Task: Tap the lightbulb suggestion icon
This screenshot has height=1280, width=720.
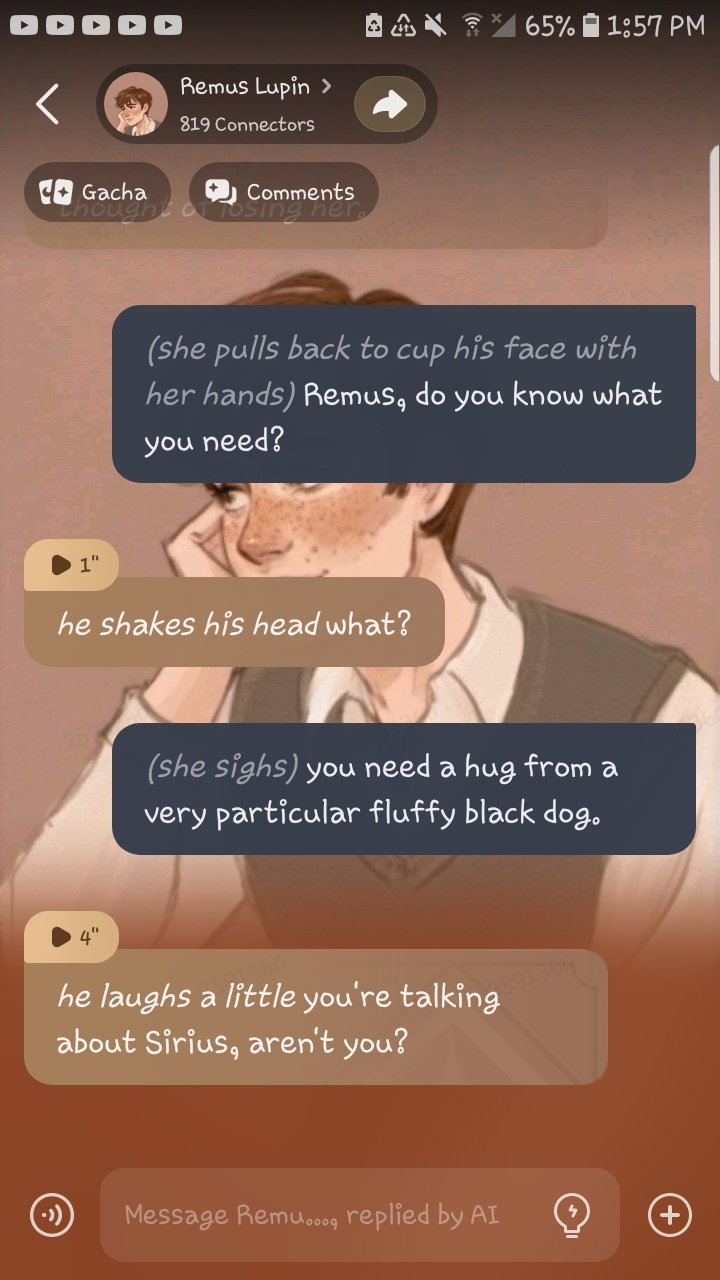Action: 571,1215
